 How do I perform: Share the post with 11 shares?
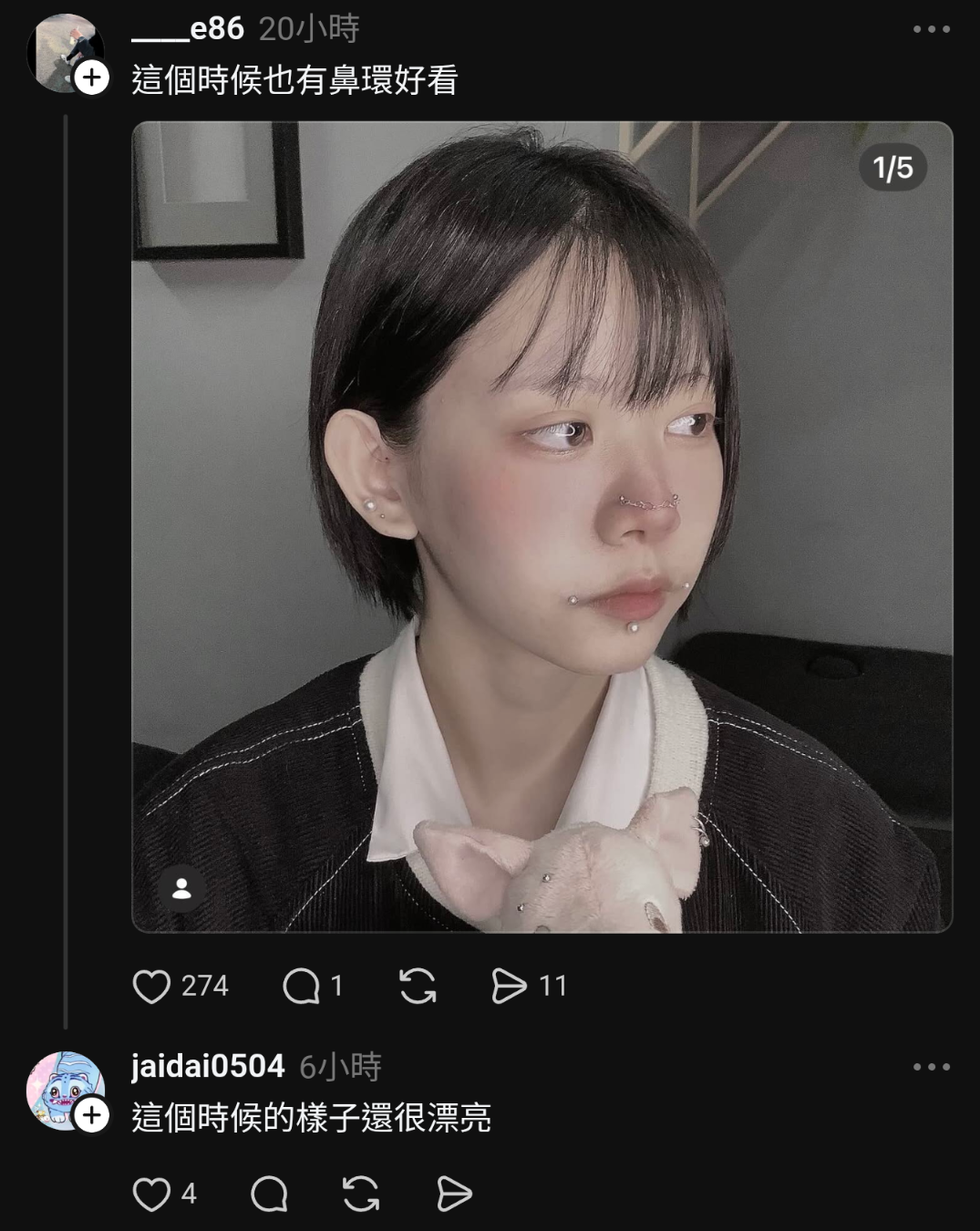[x=509, y=986]
